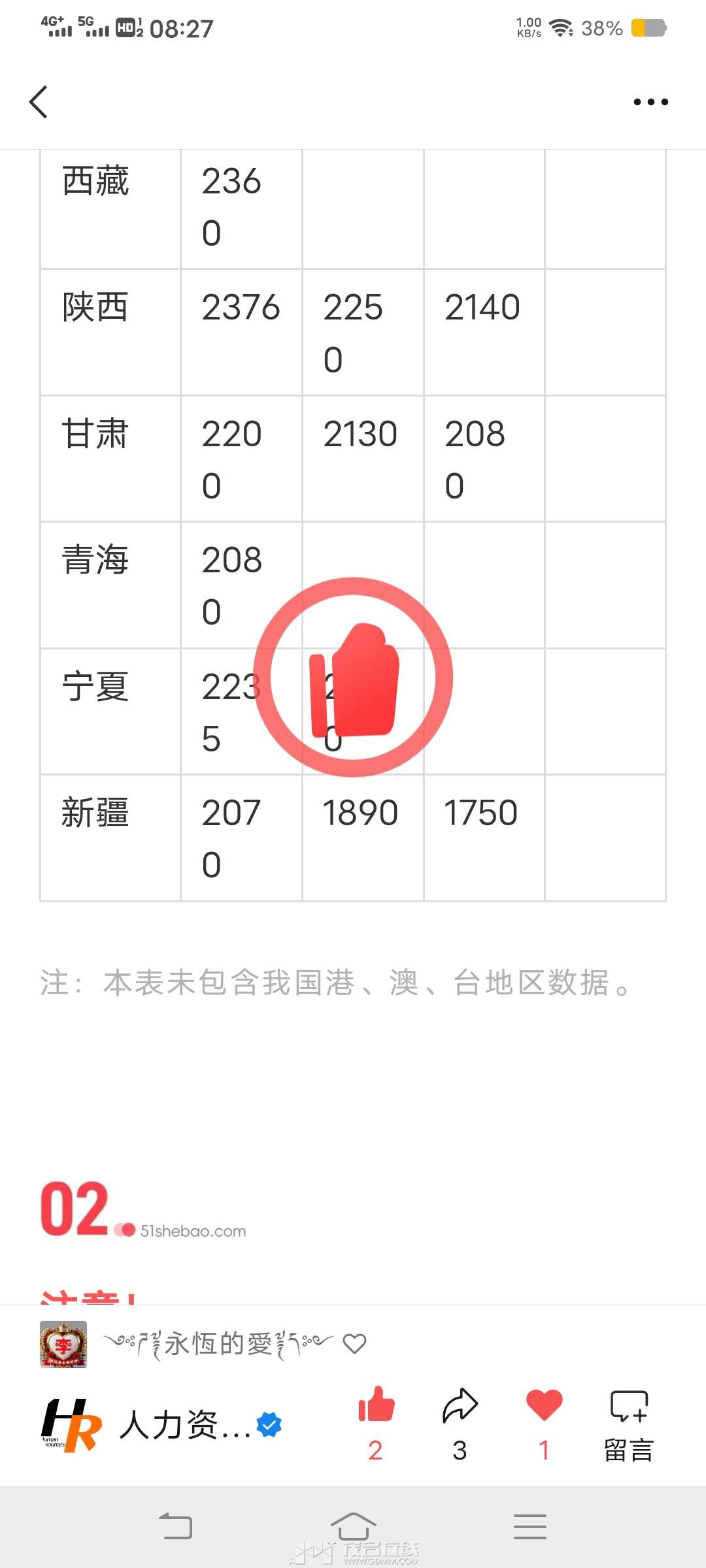The image size is (706, 1568).
Task: Tap the red heart icon
Action: pos(544,1405)
